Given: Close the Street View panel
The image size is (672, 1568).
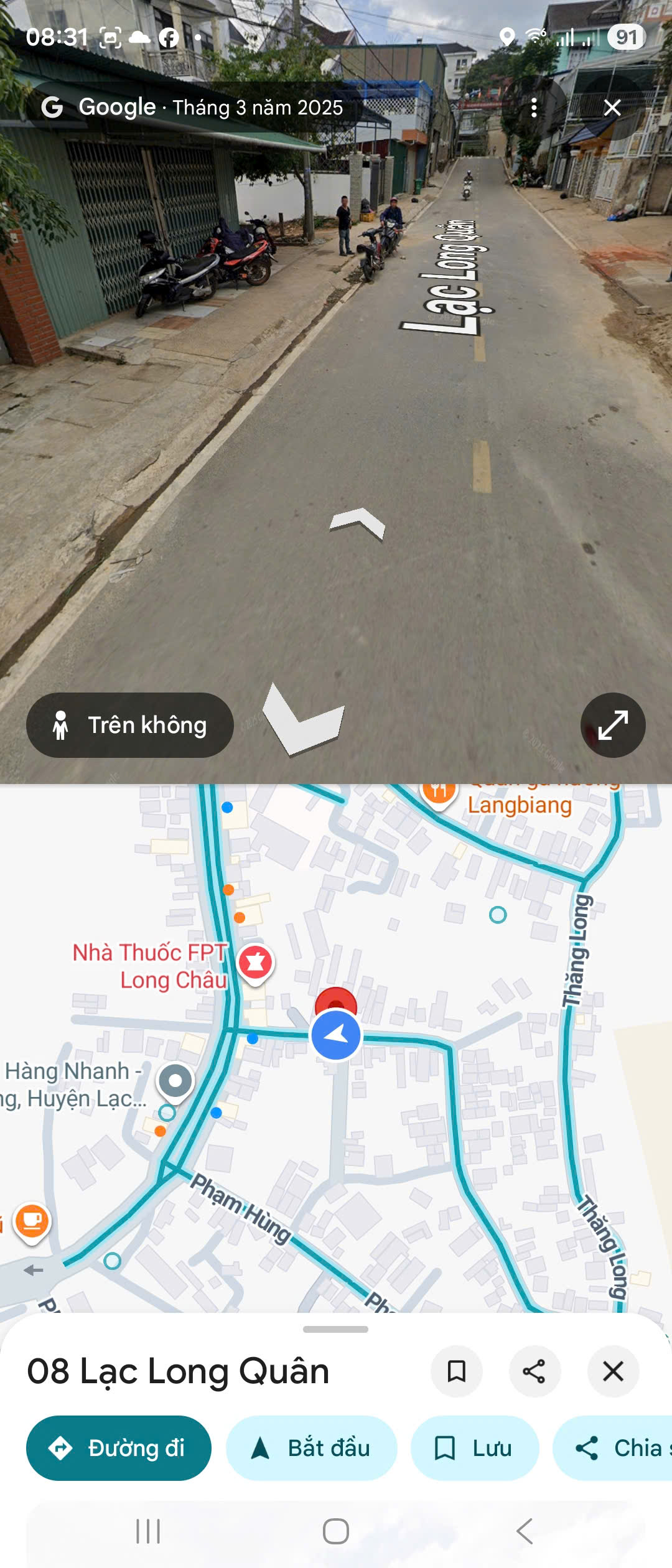Looking at the screenshot, I should click(612, 108).
